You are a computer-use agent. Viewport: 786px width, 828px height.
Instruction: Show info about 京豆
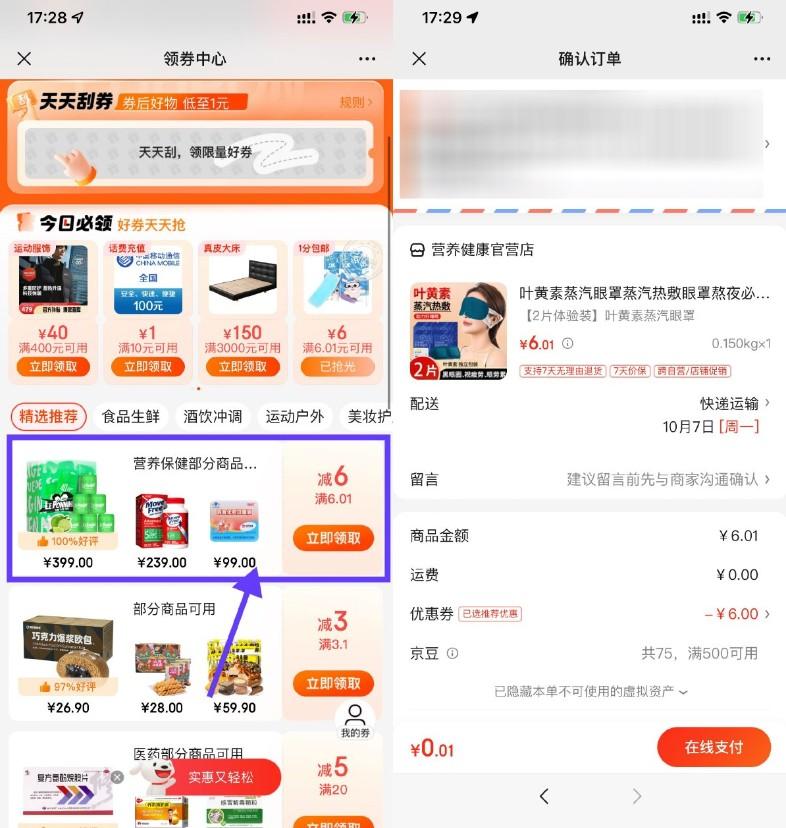(453, 654)
